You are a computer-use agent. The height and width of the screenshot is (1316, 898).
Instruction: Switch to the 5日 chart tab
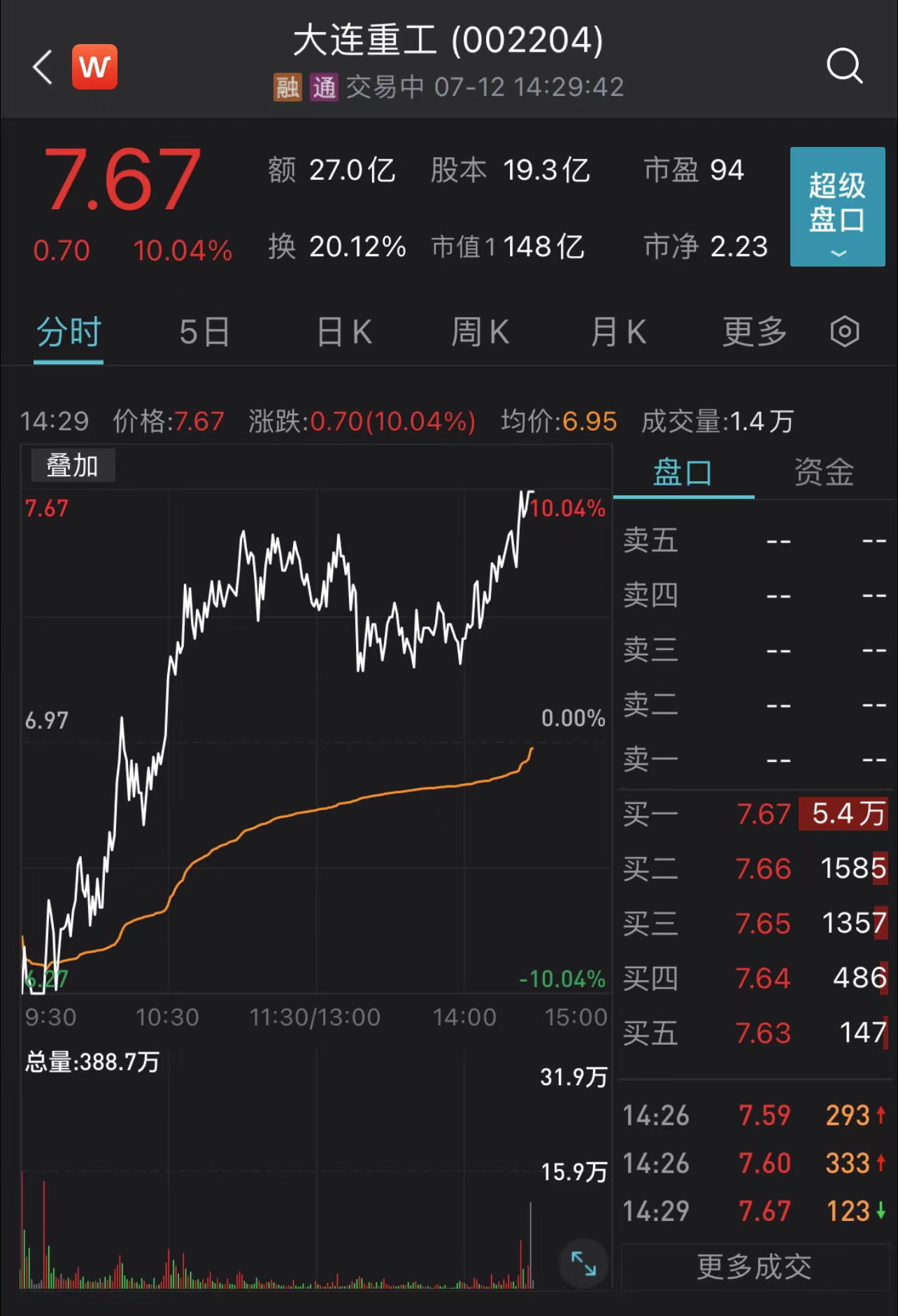tap(204, 332)
